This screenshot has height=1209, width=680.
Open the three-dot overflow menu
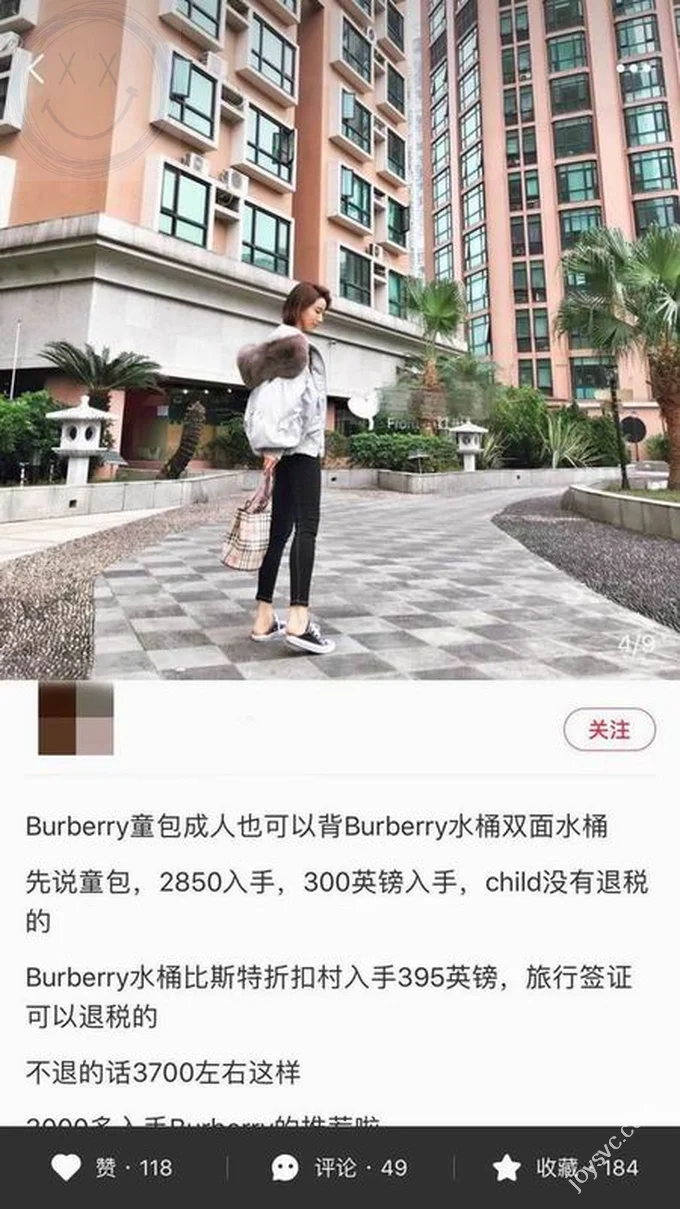[x=634, y=68]
